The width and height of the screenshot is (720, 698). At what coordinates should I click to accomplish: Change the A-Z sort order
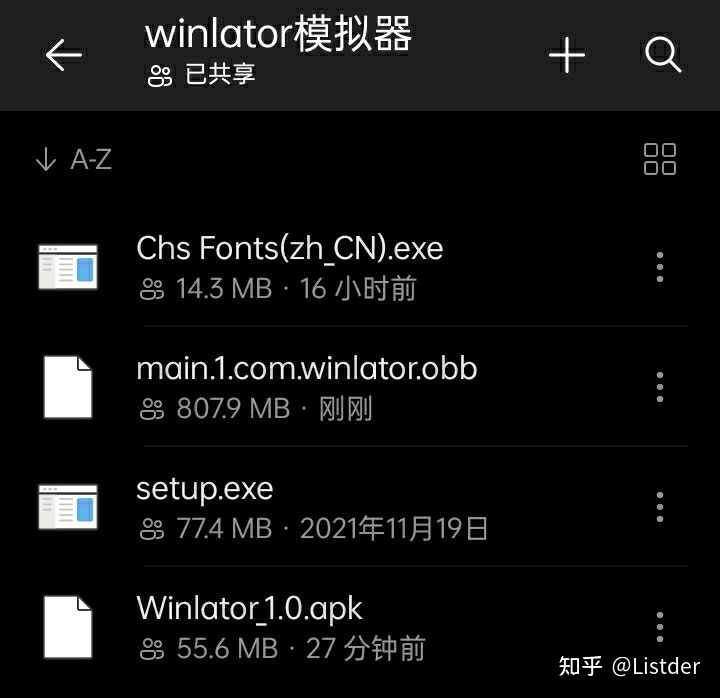click(73, 160)
